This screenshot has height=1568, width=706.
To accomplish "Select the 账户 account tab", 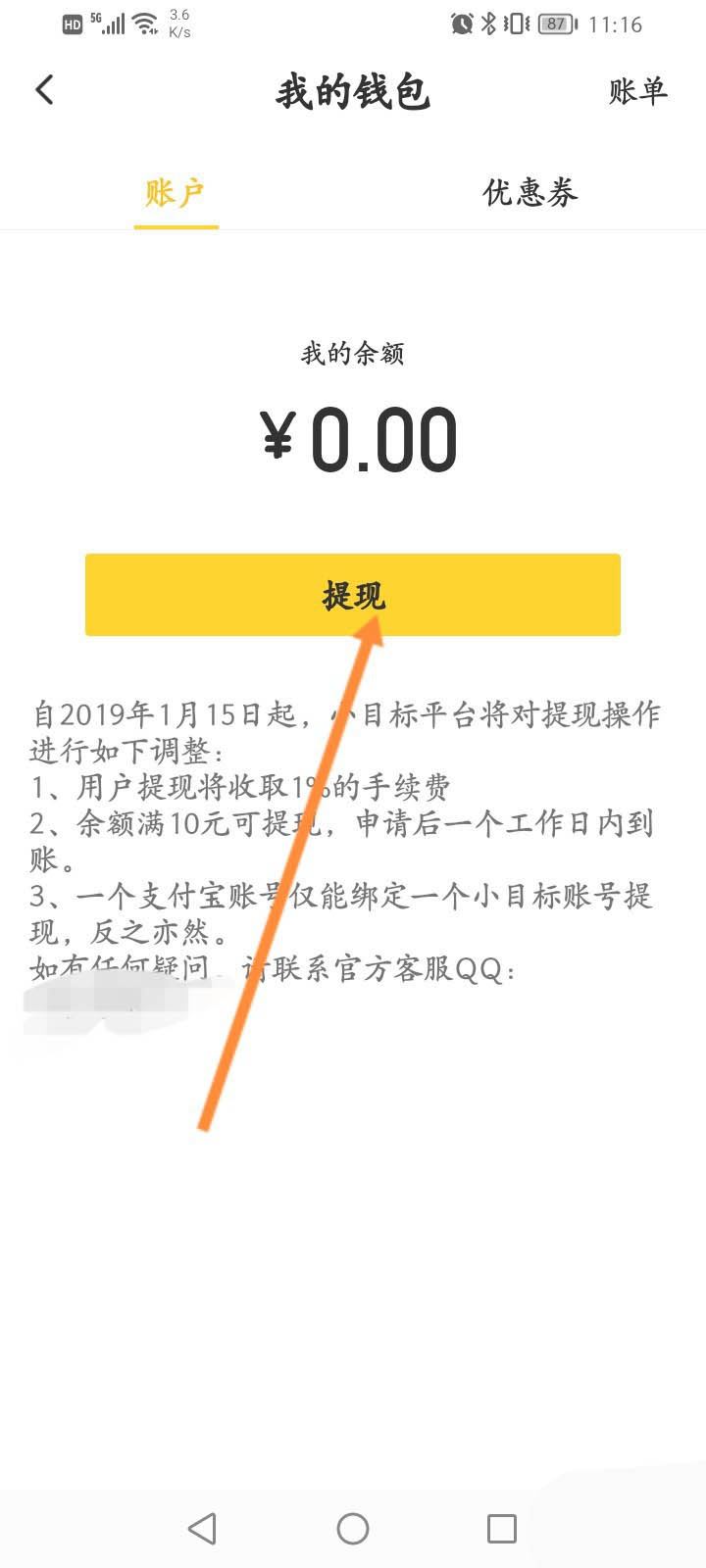I will click(x=176, y=192).
